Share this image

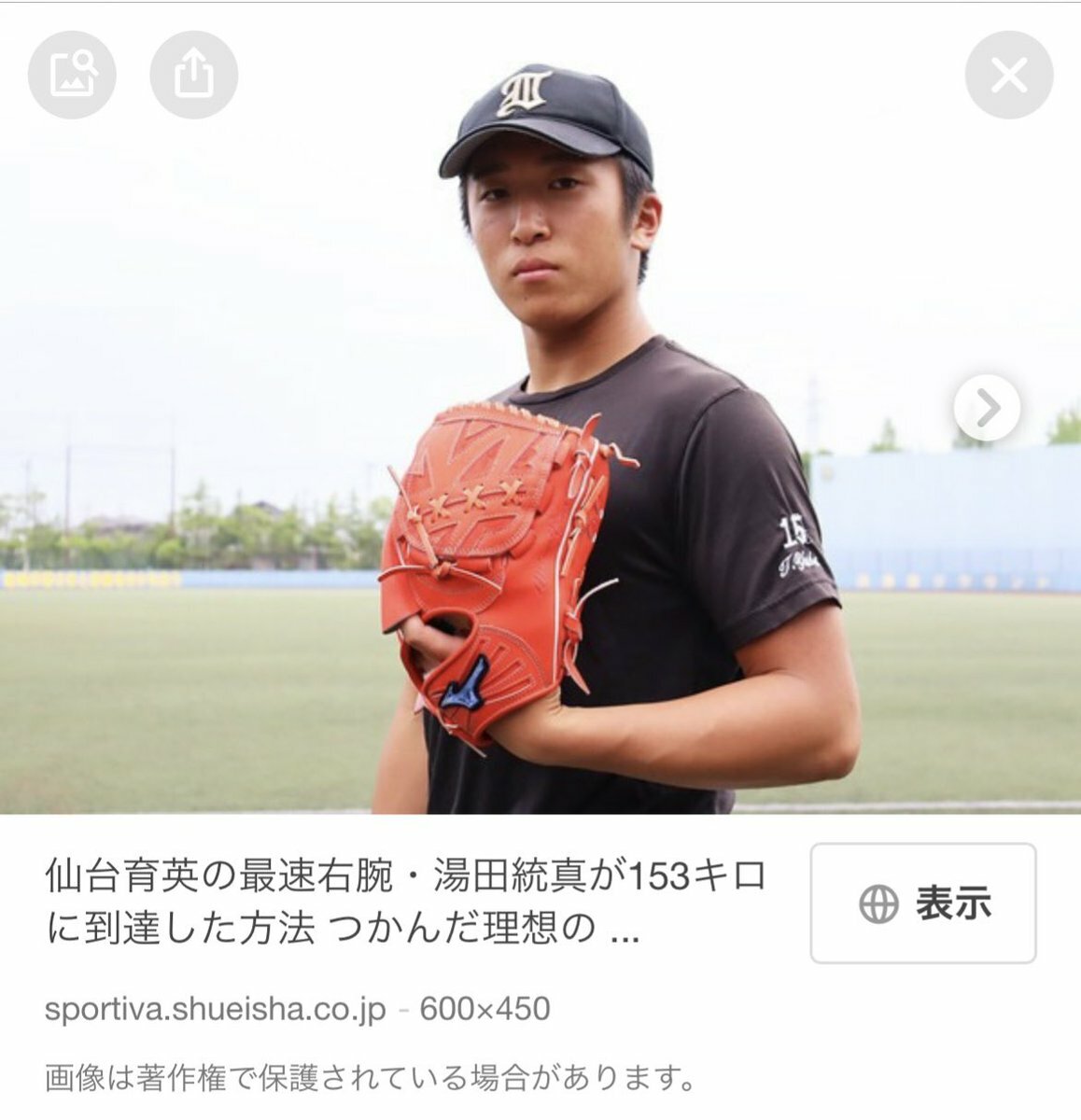pos(193,75)
